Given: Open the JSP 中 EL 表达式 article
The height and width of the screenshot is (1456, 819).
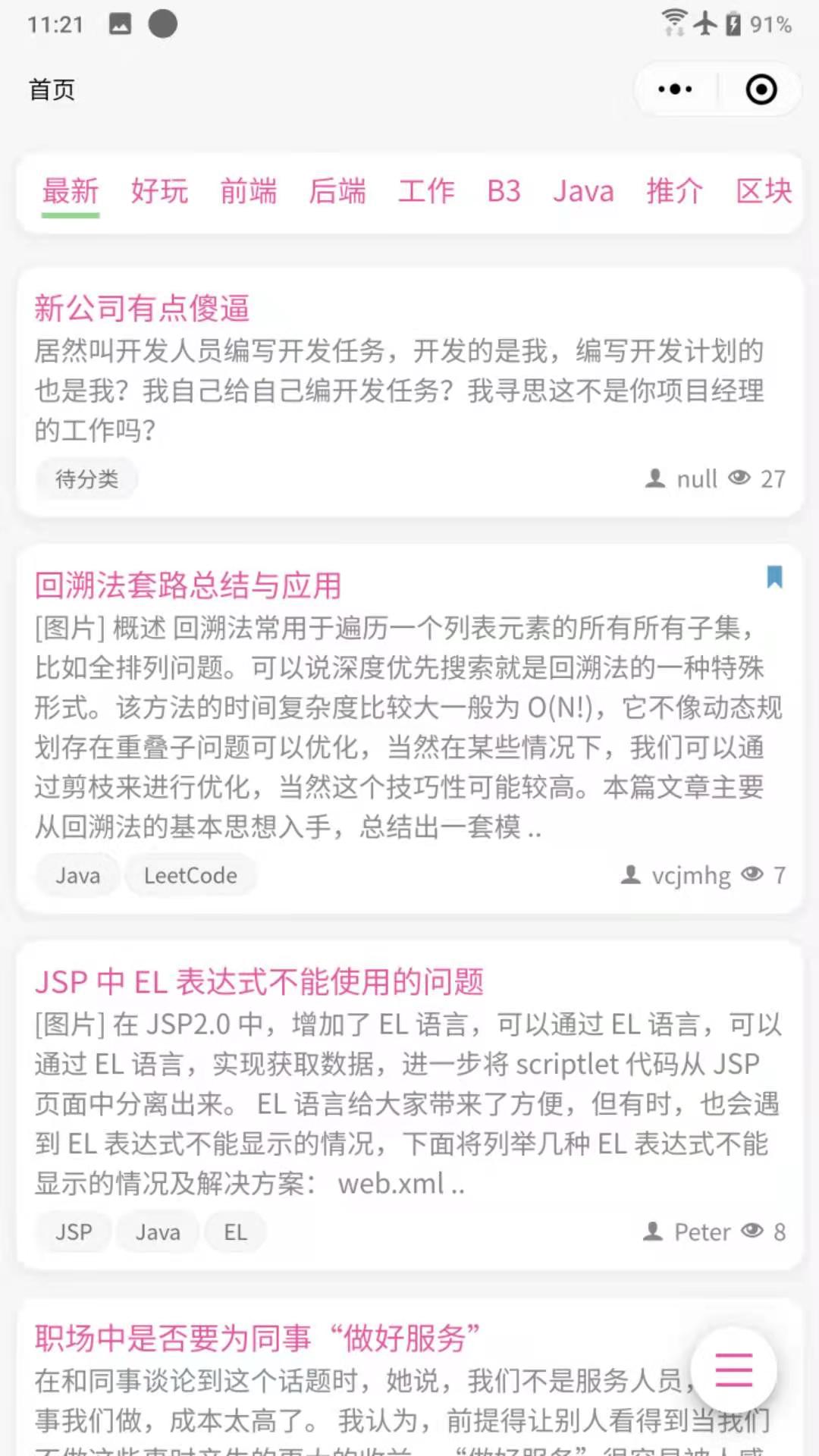Looking at the screenshot, I should point(259,981).
